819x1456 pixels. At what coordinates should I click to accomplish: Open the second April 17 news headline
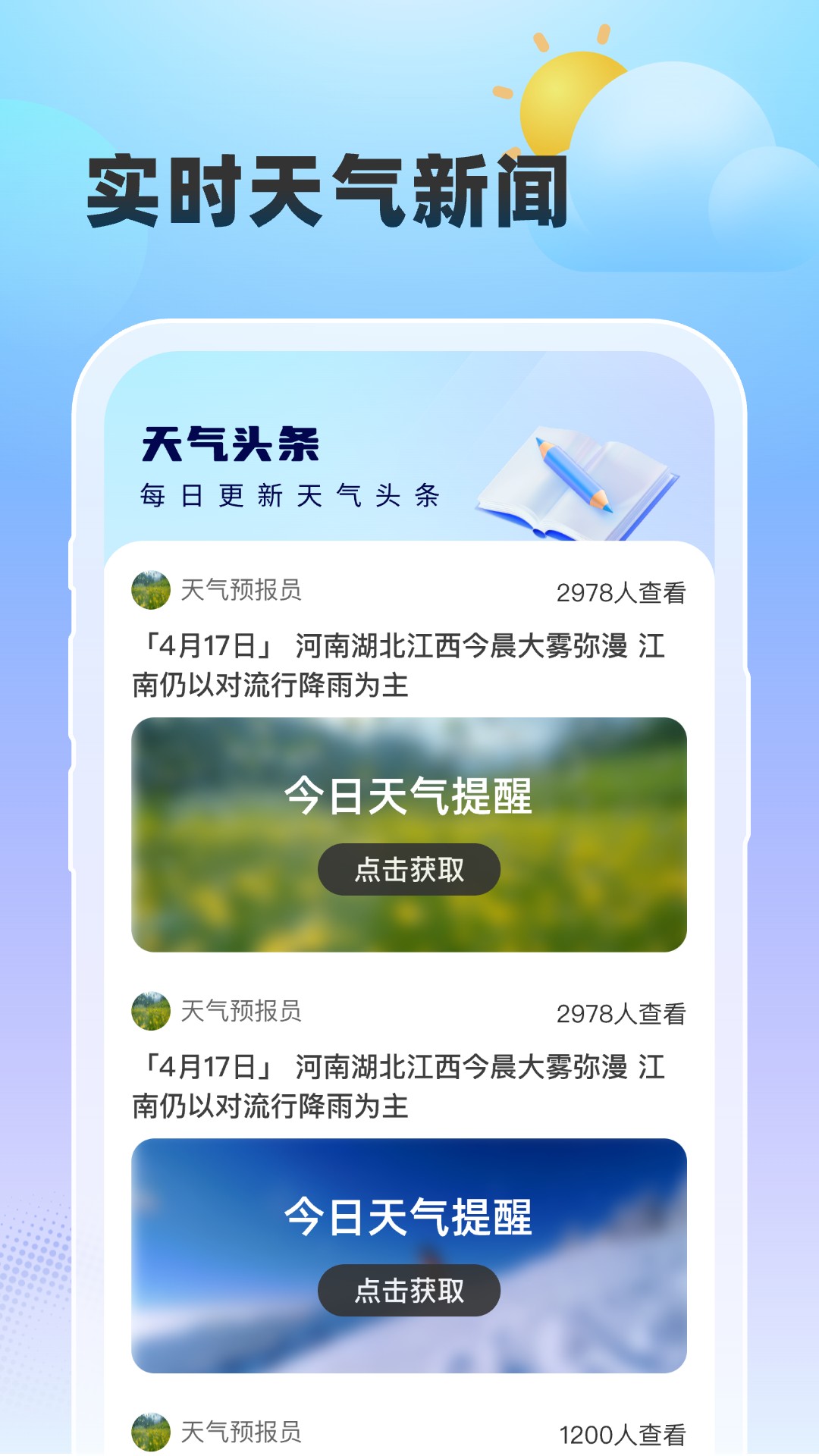click(x=402, y=1081)
